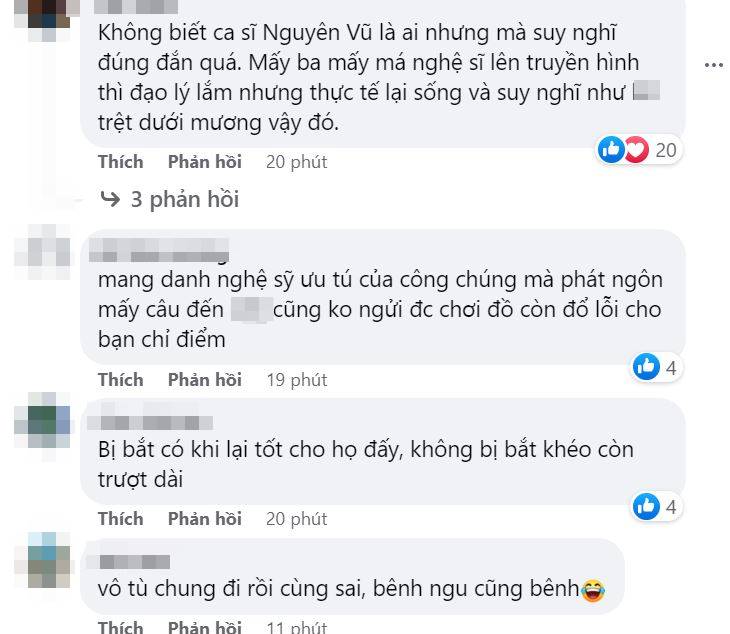Reply to the 'Bị bắt có khi lại tốt' comment

204,518
